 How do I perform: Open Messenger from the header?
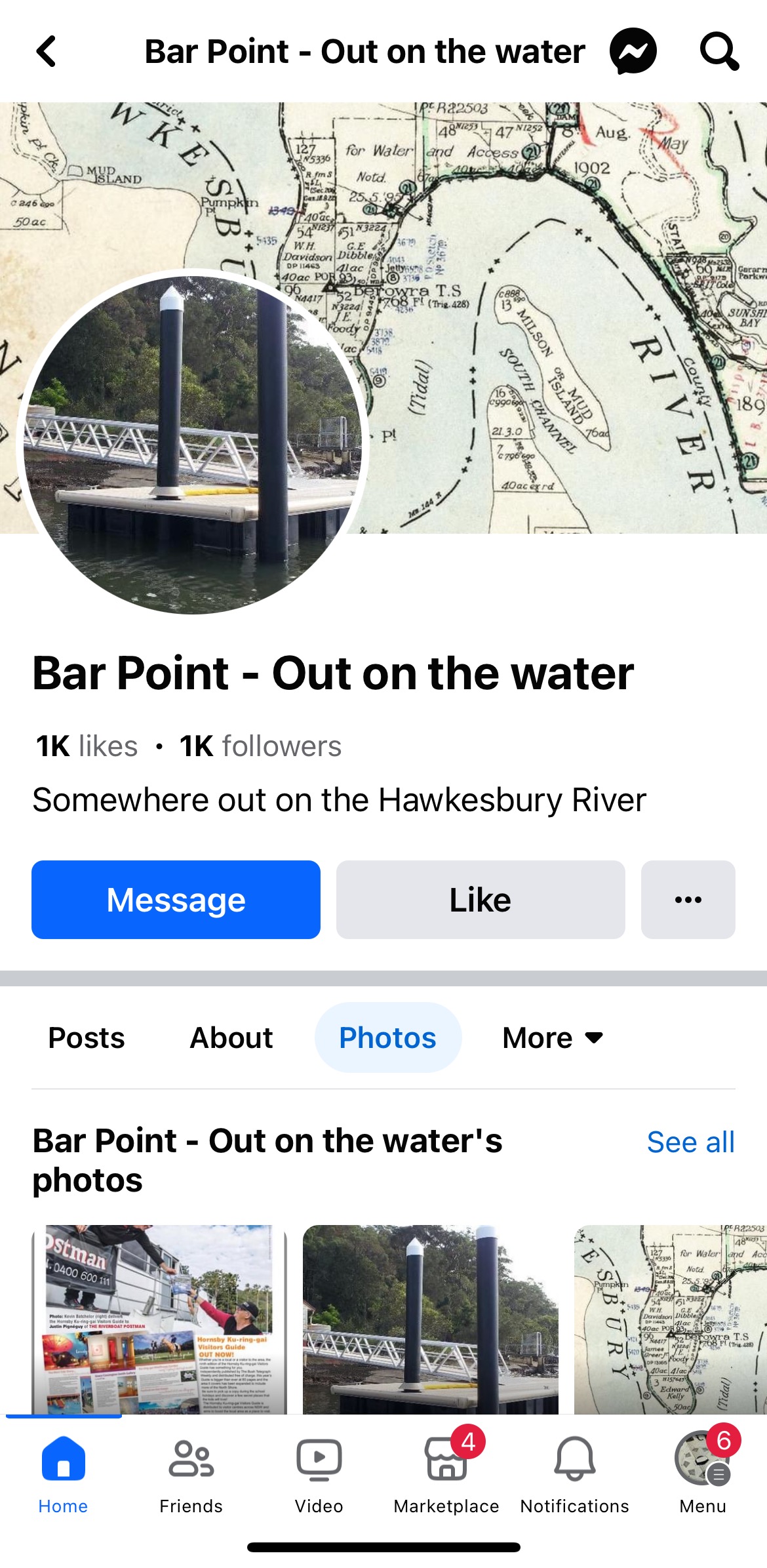pyautogui.click(x=633, y=51)
